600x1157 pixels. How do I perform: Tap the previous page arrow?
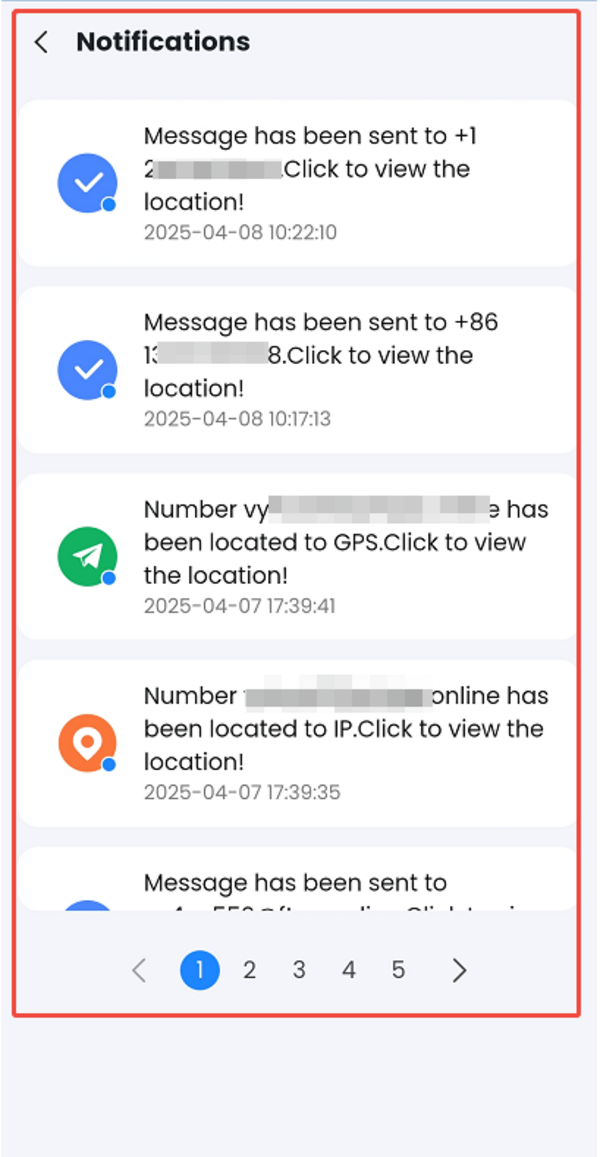(140, 970)
